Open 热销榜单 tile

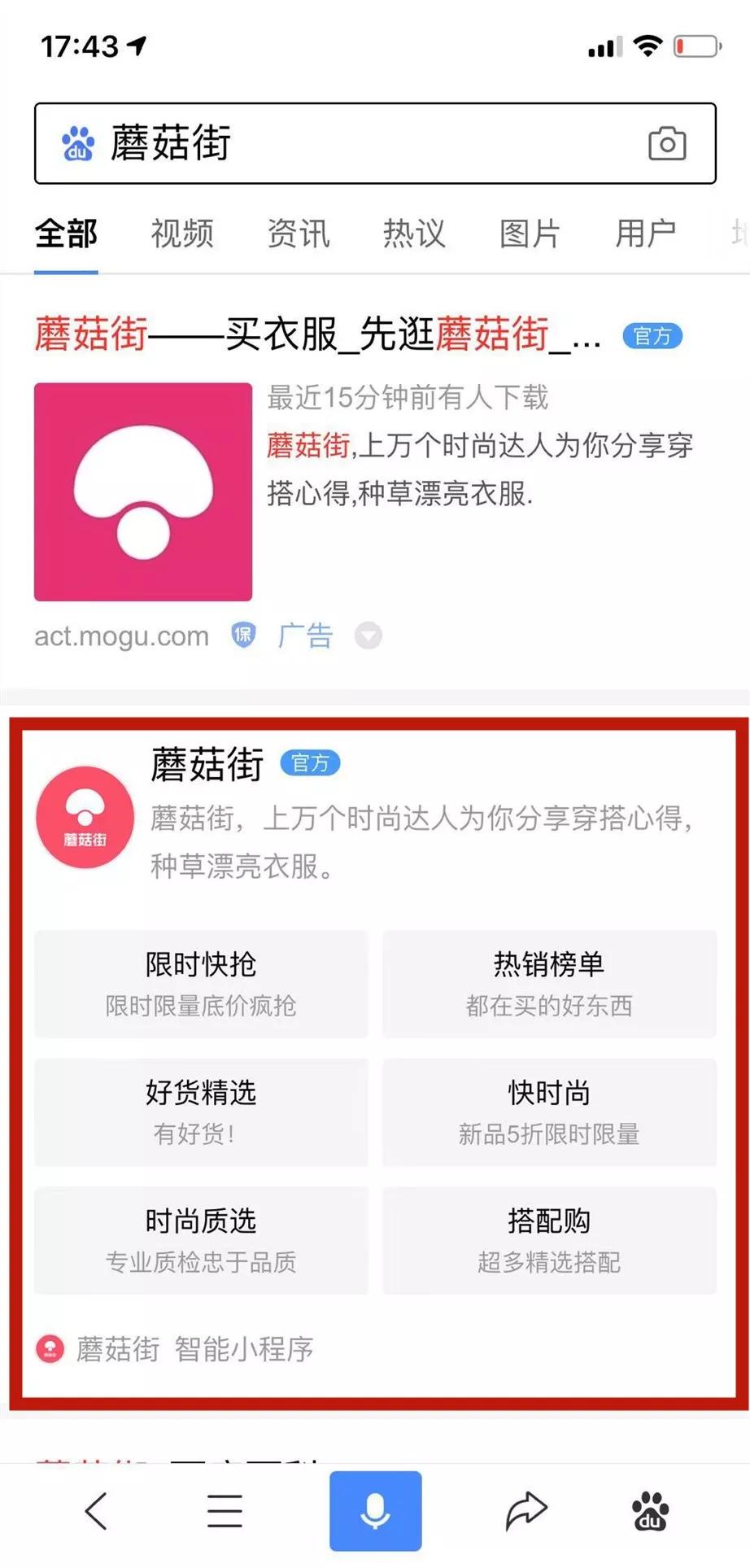point(549,984)
